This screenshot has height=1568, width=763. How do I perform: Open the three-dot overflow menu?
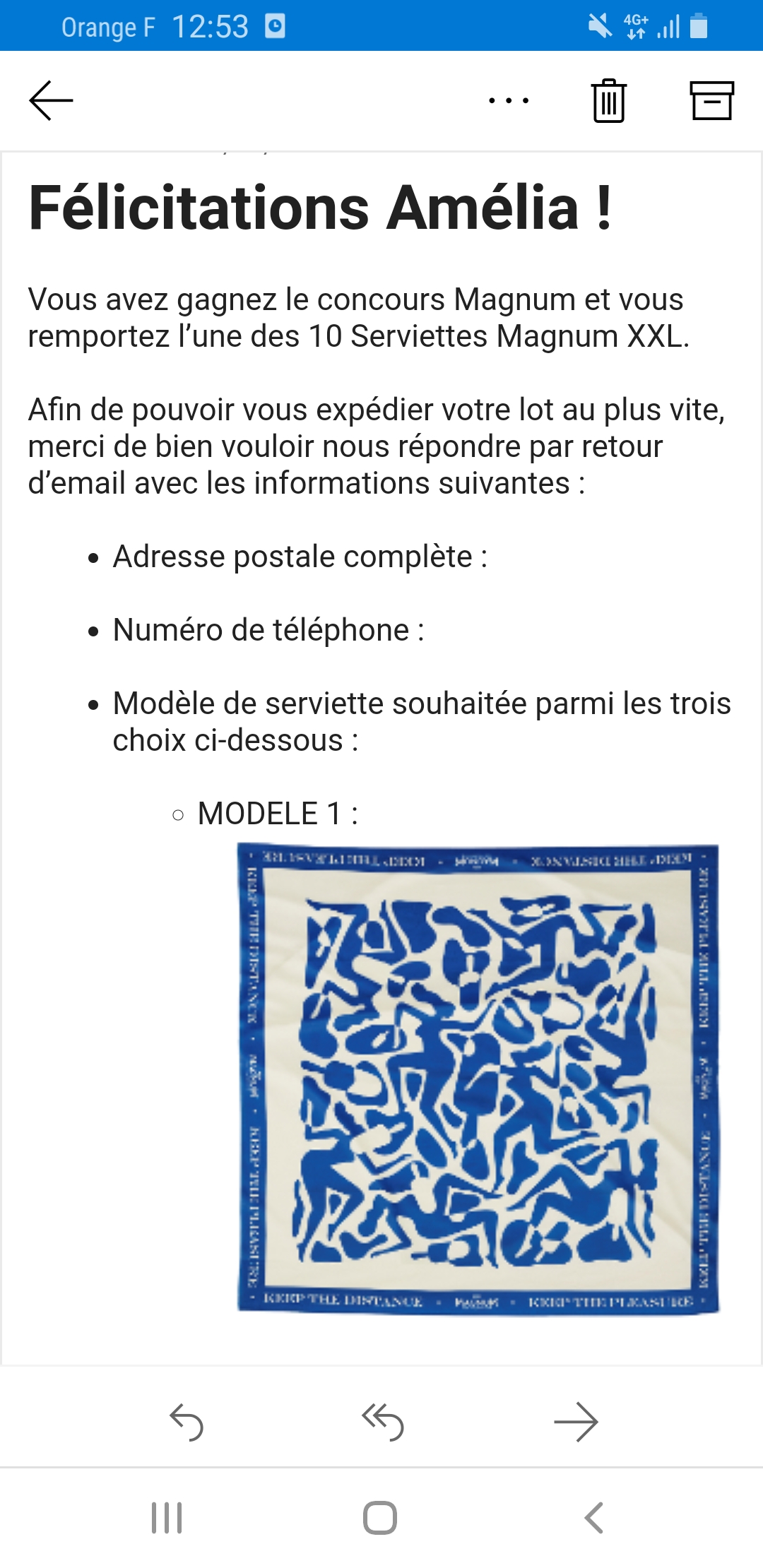click(x=509, y=101)
